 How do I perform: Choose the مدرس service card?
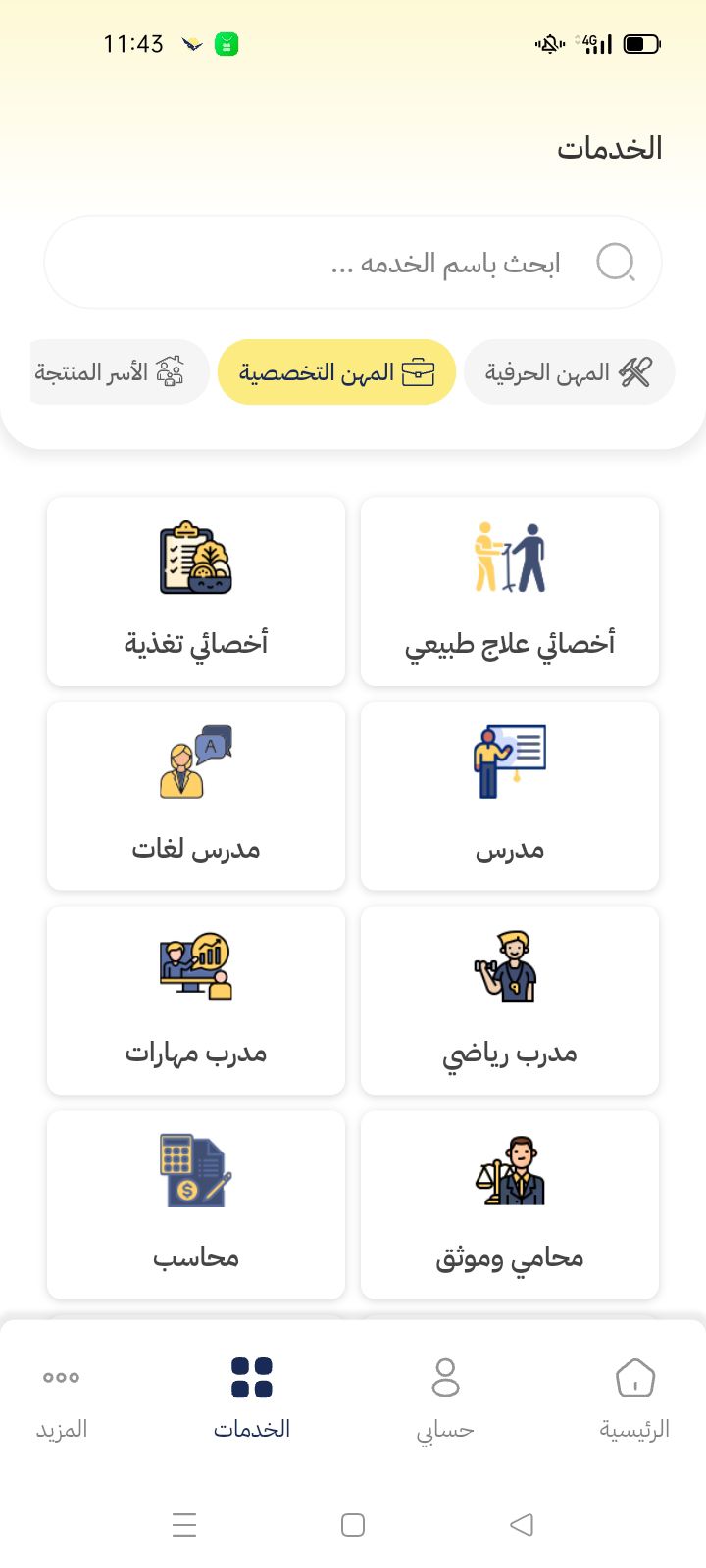(x=509, y=796)
